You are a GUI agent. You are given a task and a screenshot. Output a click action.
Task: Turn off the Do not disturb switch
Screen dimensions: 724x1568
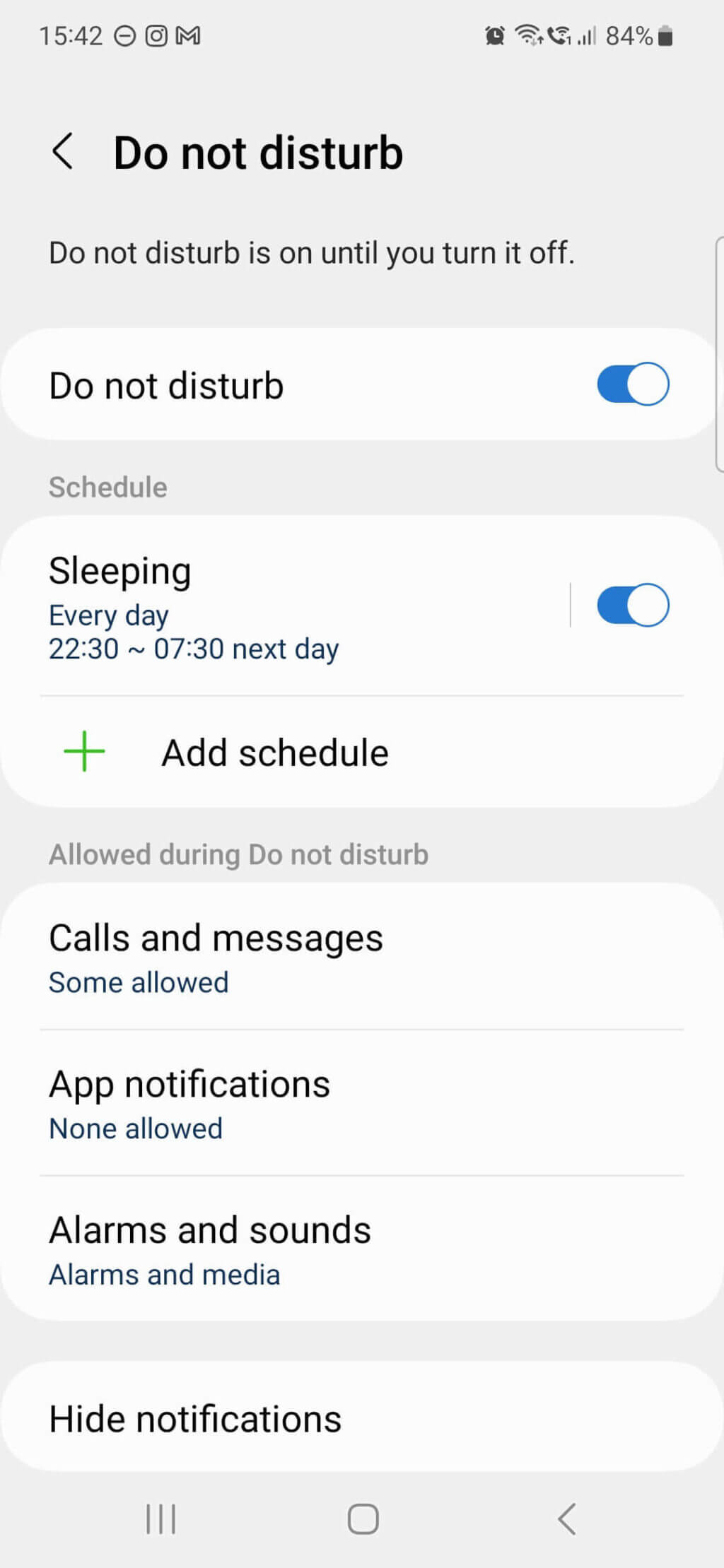point(632,384)
